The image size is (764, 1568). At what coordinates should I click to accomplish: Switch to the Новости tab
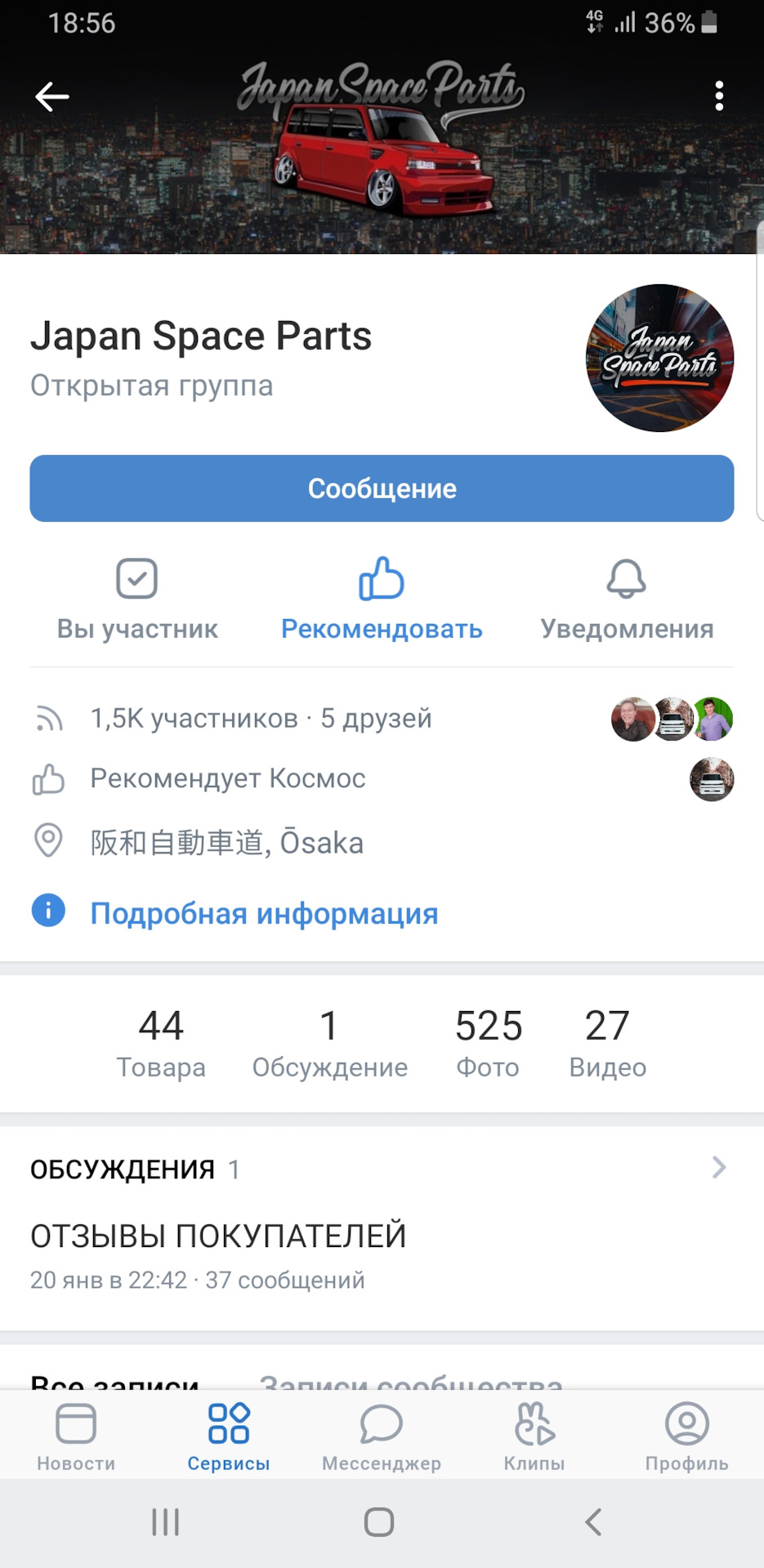tap(76, 1437)
